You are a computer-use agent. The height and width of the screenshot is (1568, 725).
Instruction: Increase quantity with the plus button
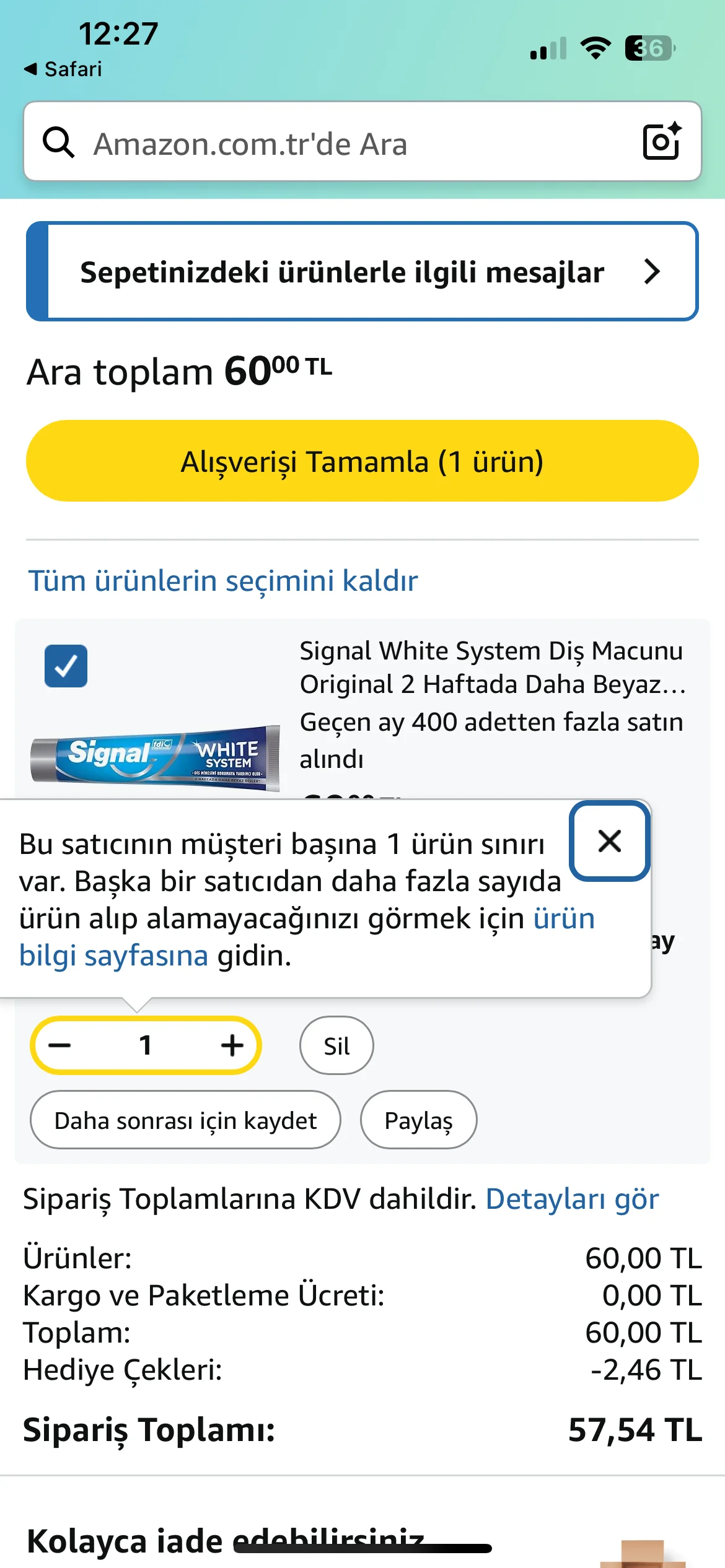click(x=232, y=1046)
